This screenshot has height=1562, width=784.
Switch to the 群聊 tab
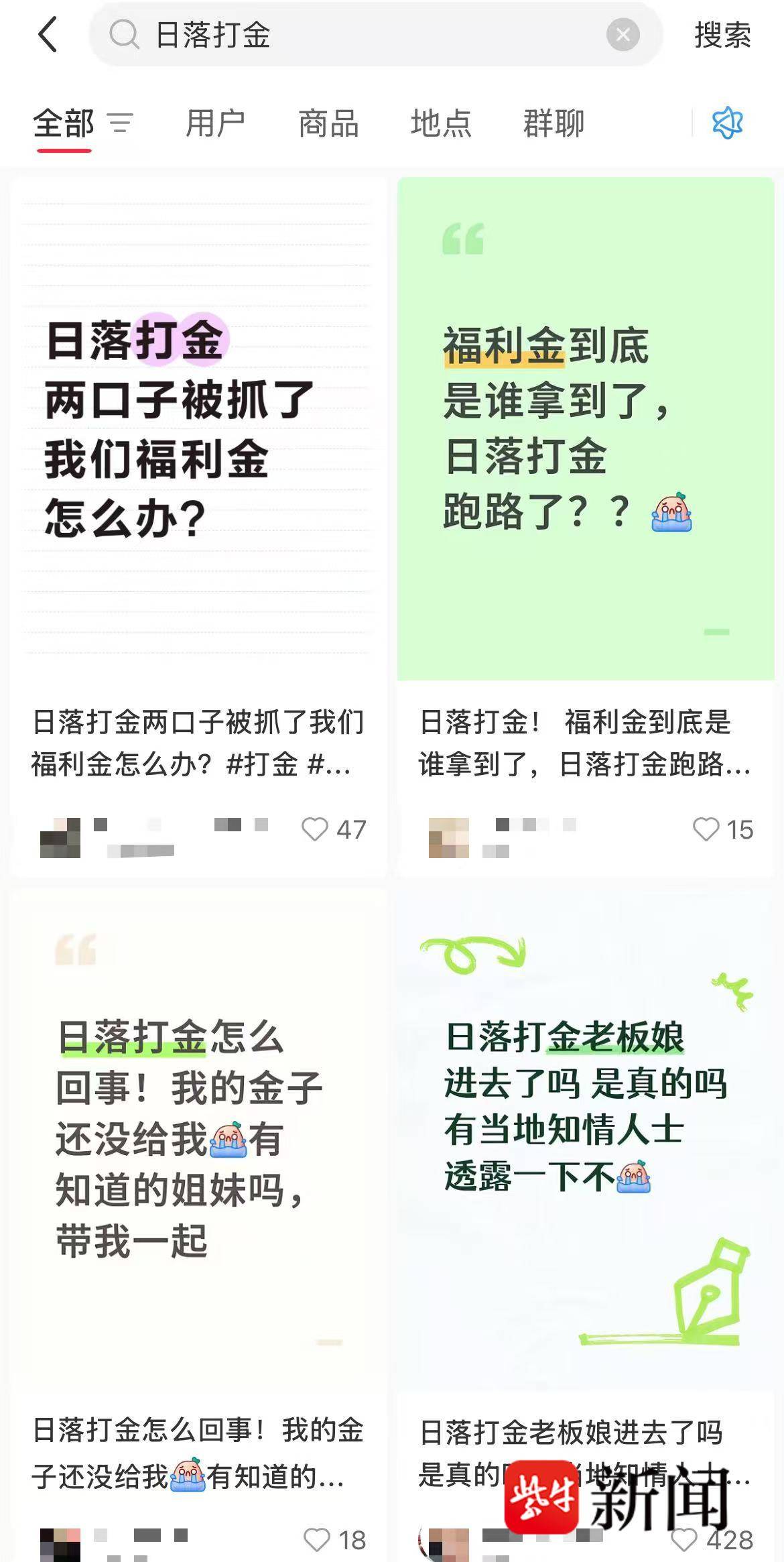[x=553, y=124]
